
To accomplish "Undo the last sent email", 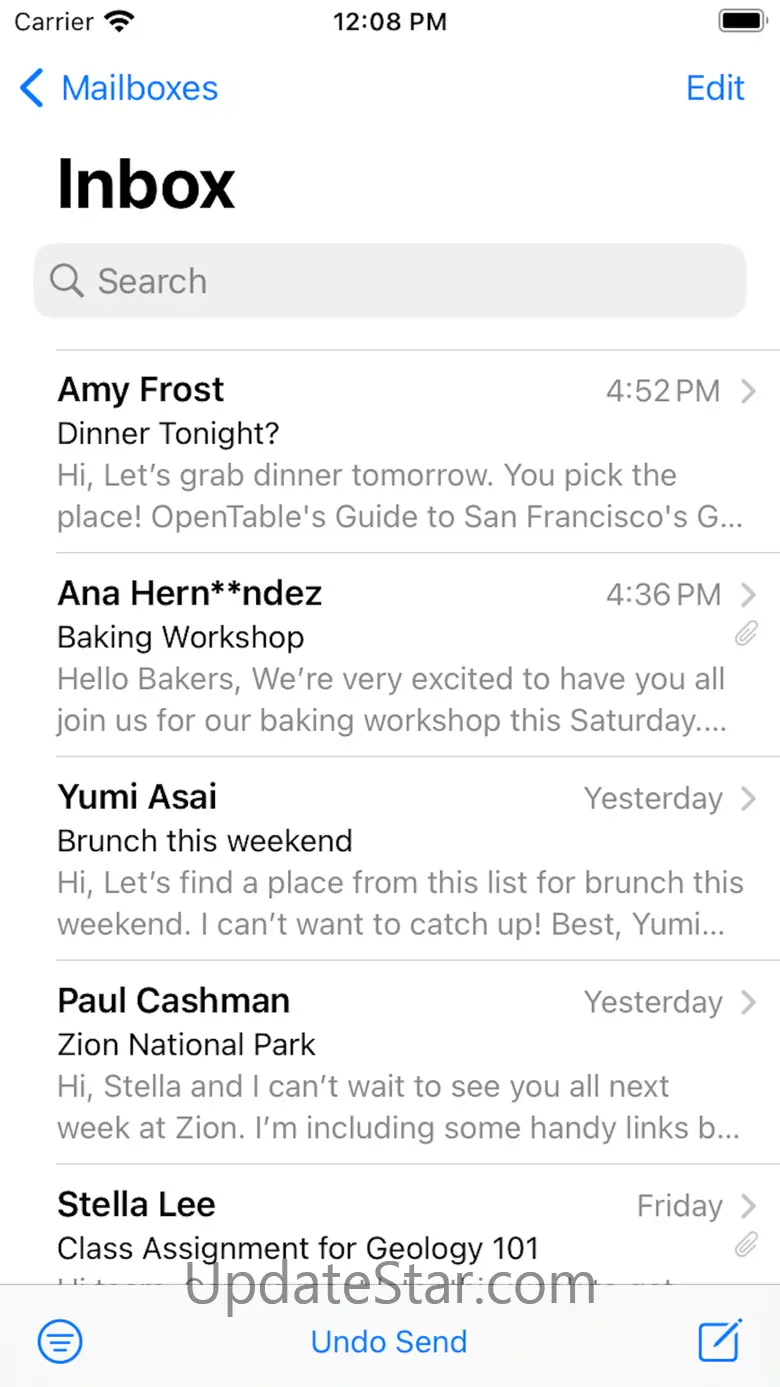I will click(389, 1341).
